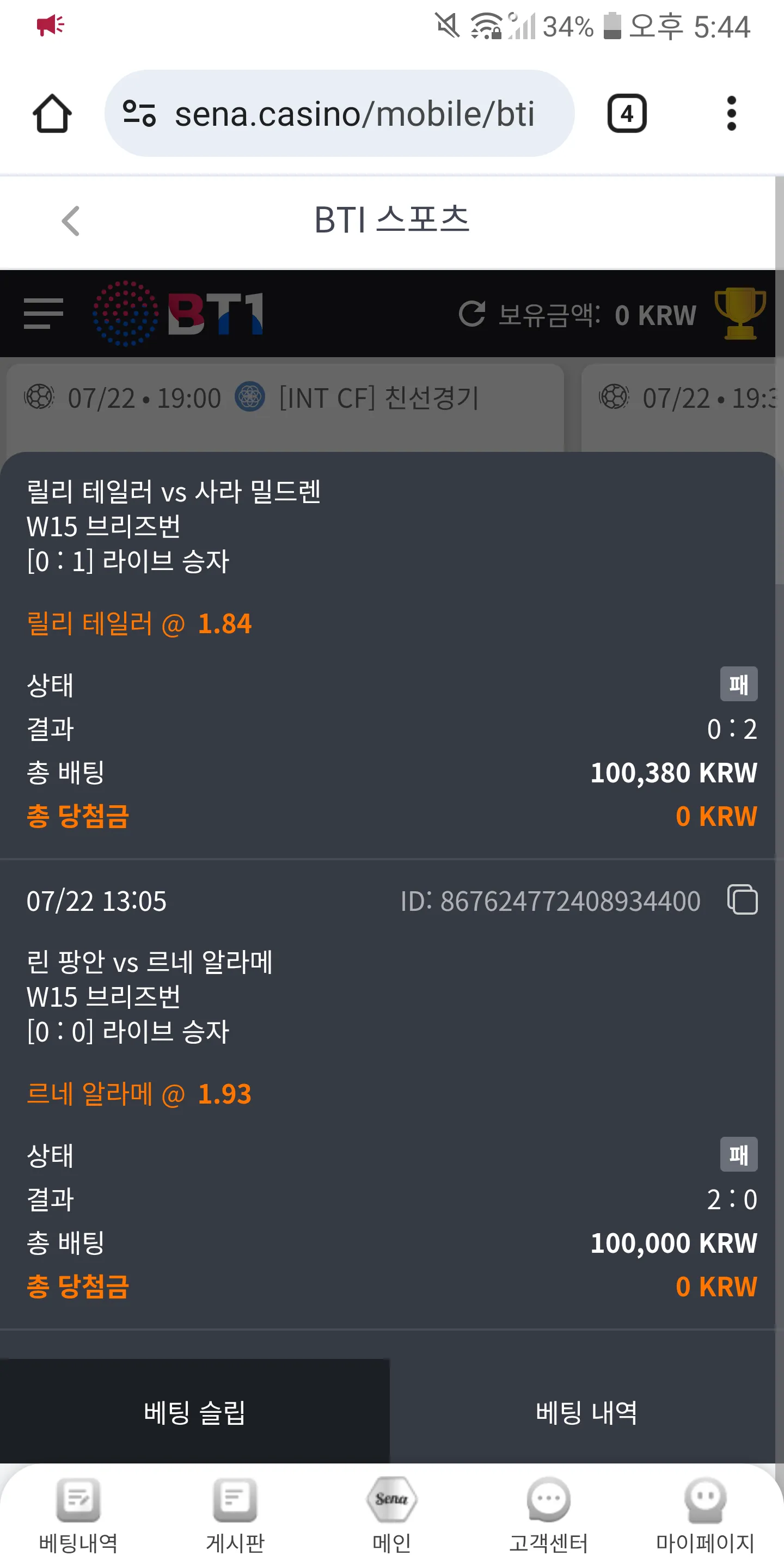The width and height of the screenshot is (784, 1568).
Task: Open the BTI hamburger menu
Action: tap(43, 314)
